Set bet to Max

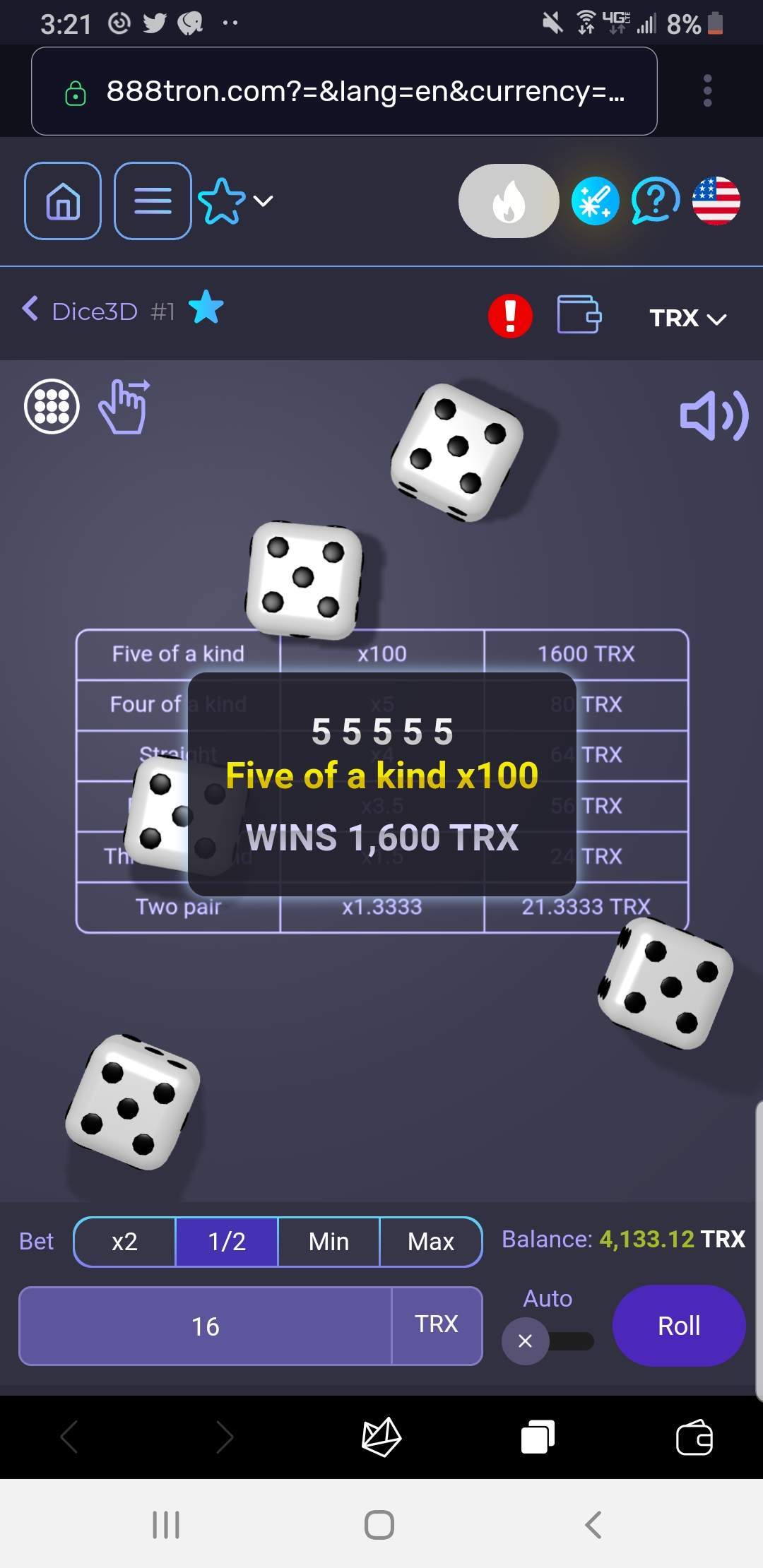tap(431, 1242)
